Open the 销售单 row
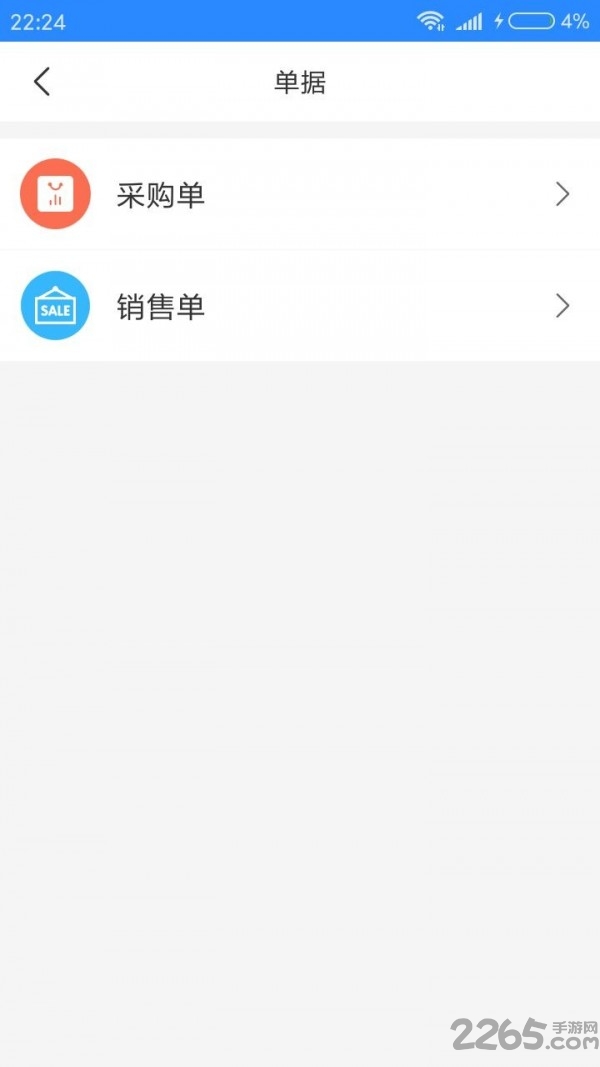The height and width of the screenshot is (1067, 600). pos(300,306)
